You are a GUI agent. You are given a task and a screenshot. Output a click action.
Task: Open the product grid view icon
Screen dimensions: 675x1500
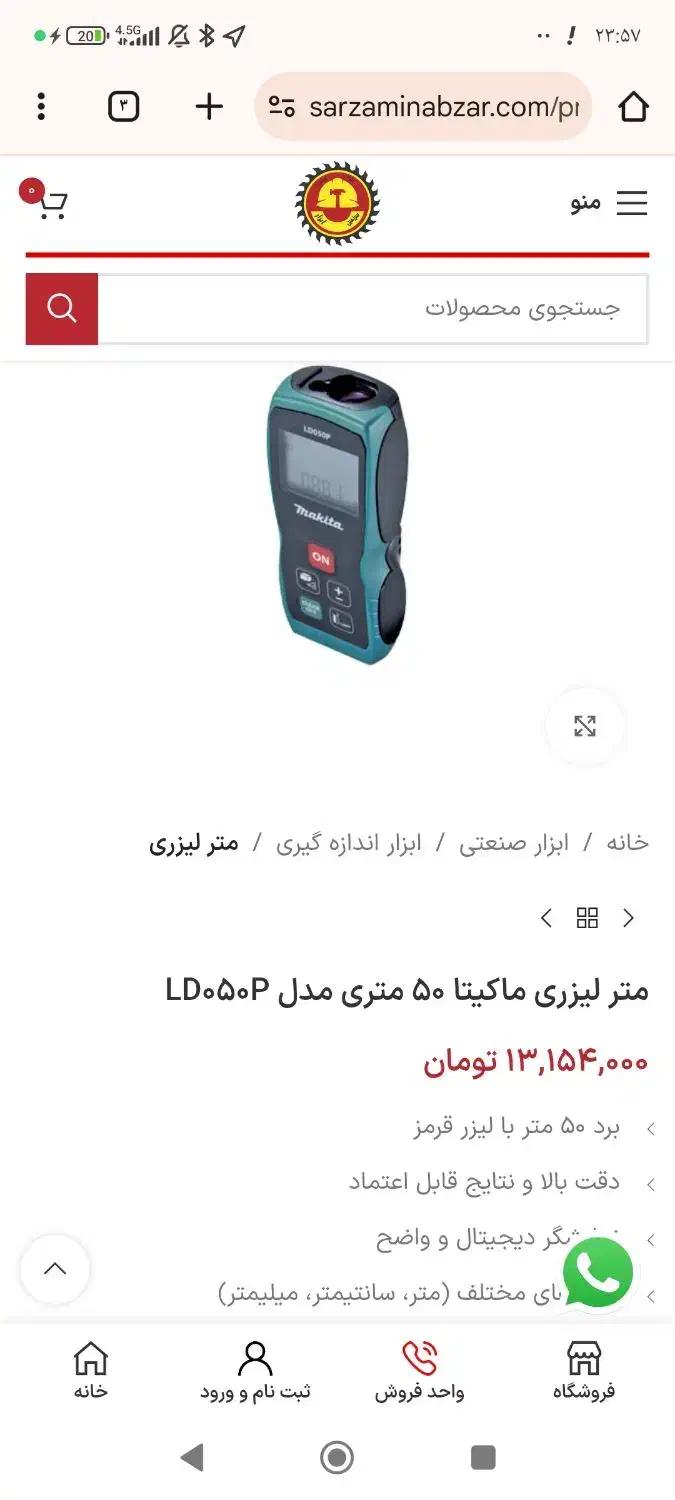pos(588,918)
